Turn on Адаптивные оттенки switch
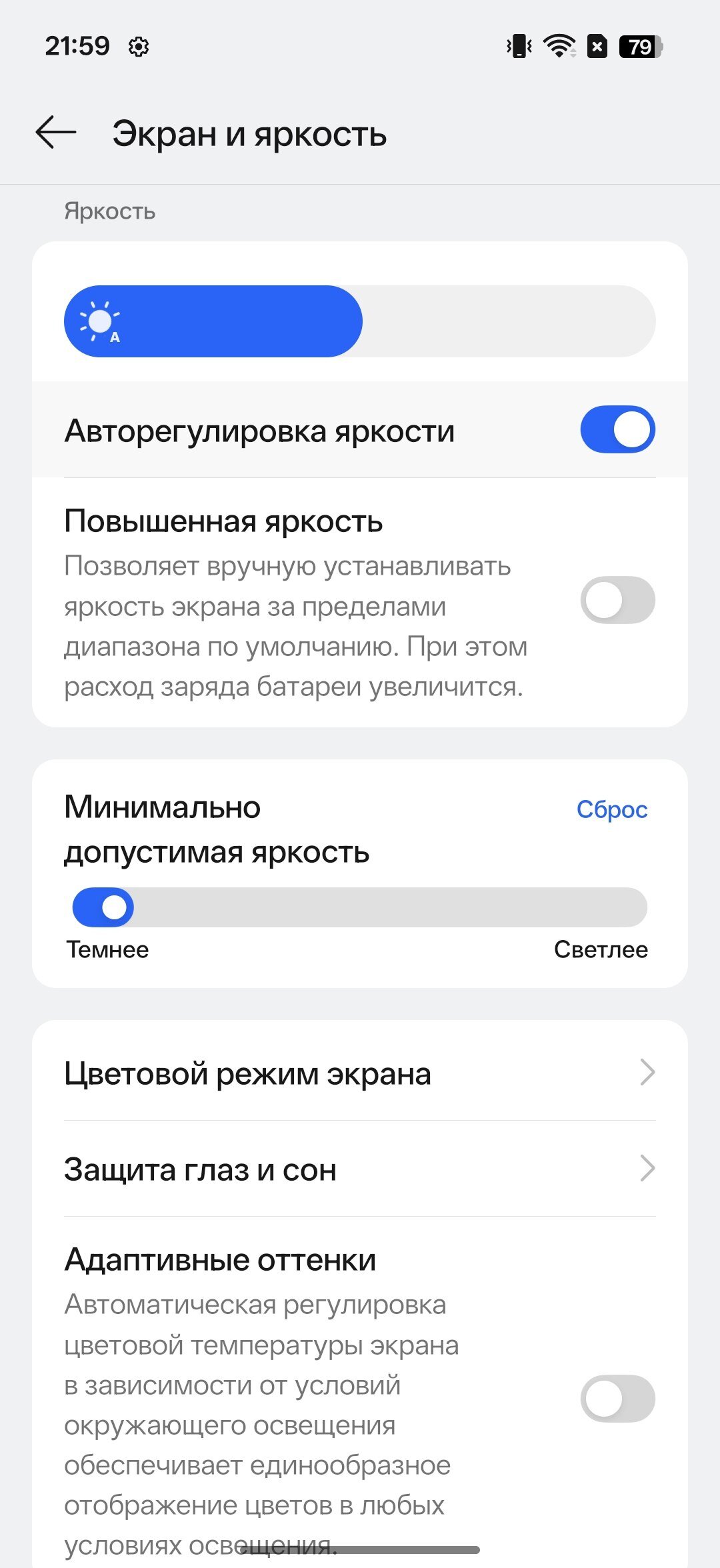Viewport: 720px width, 1568px height. (617, 1398)
